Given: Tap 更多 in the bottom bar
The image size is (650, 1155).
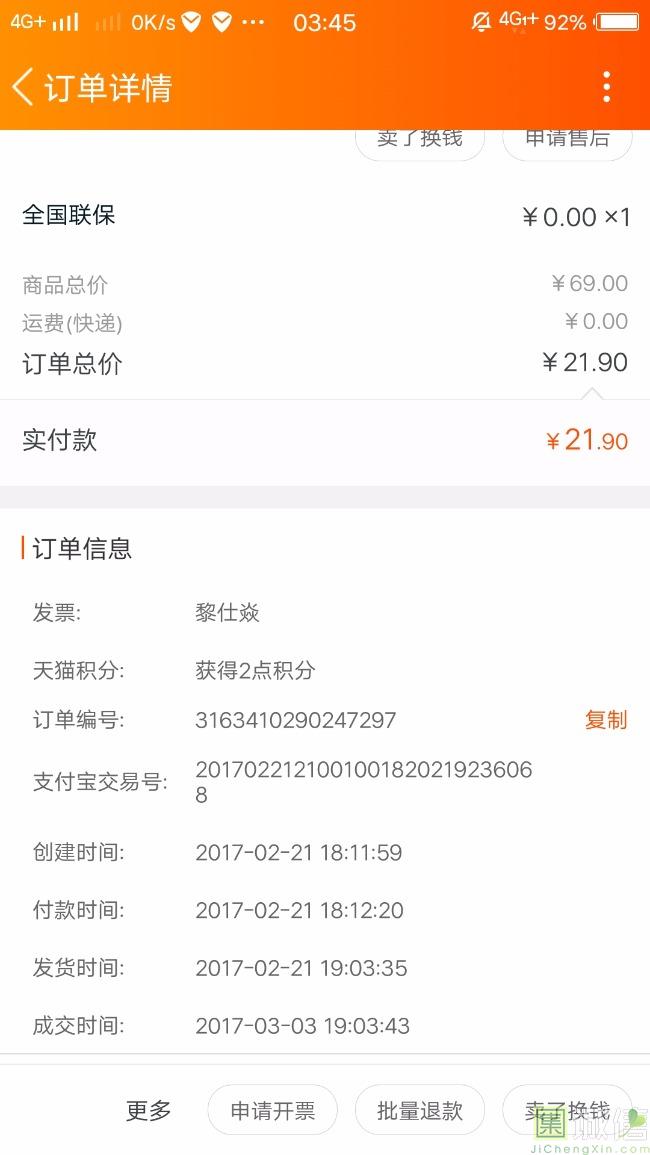Looking at the screenshot, I should point(148,1110).
